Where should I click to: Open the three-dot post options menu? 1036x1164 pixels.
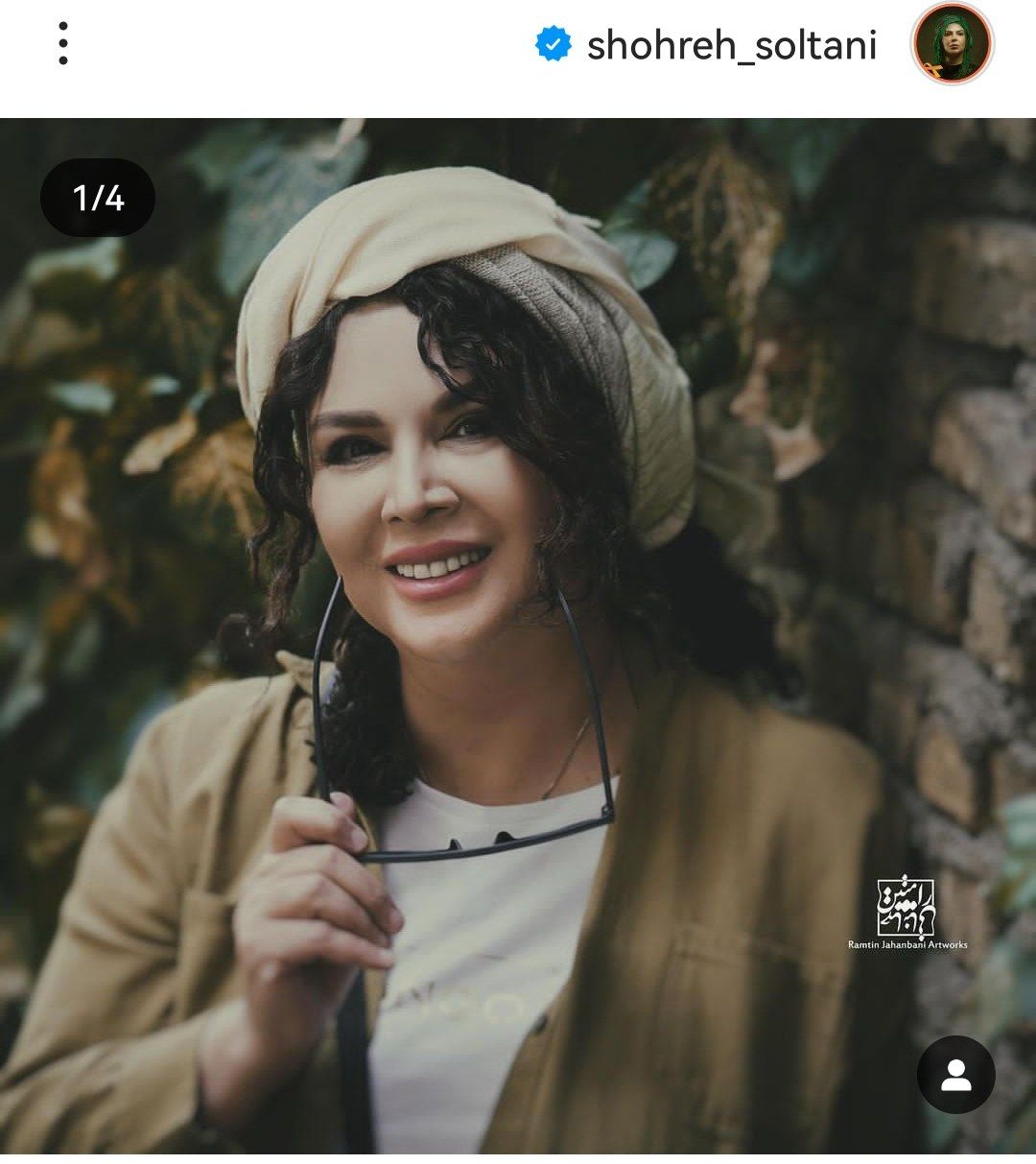click(x=63, y=44)
